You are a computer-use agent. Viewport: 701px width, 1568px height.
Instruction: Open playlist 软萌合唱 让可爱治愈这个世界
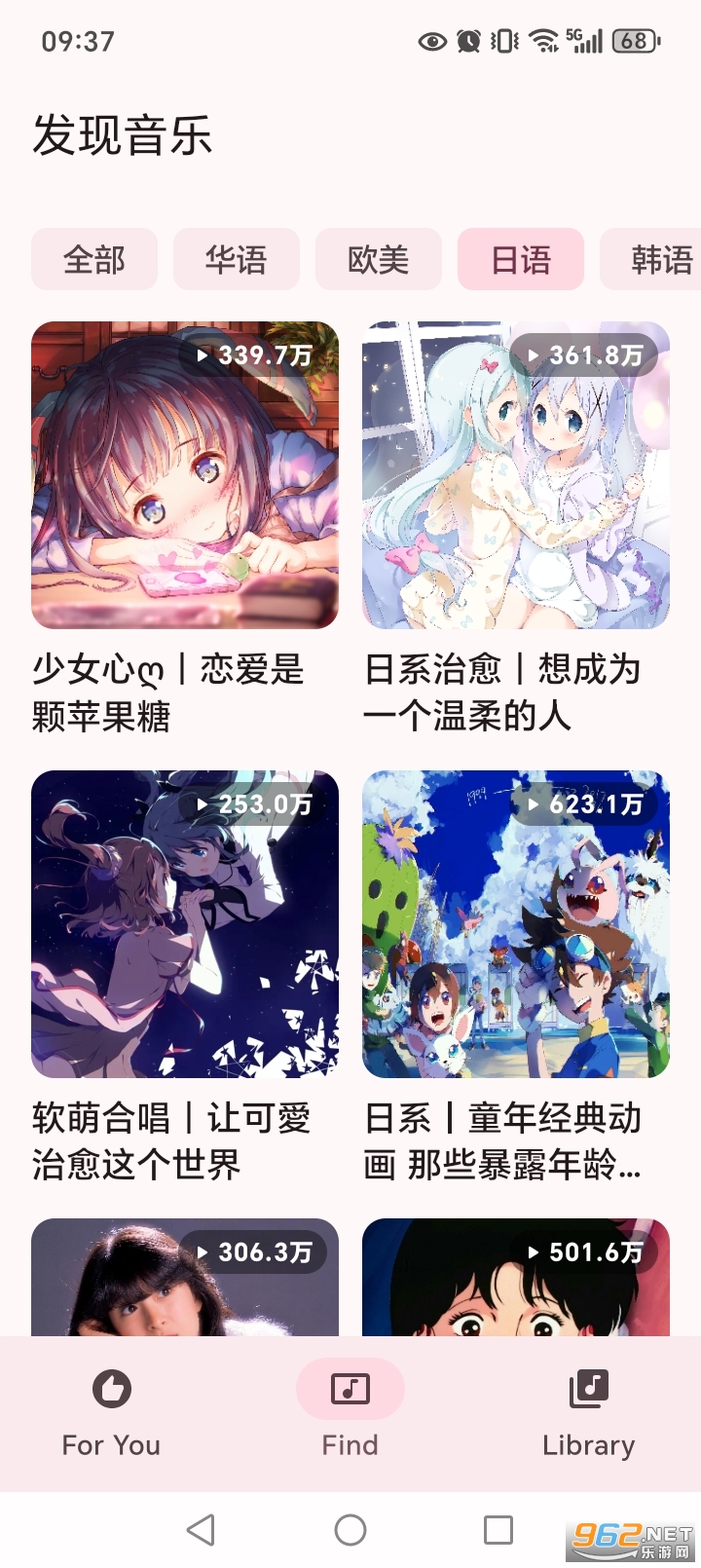185,924
